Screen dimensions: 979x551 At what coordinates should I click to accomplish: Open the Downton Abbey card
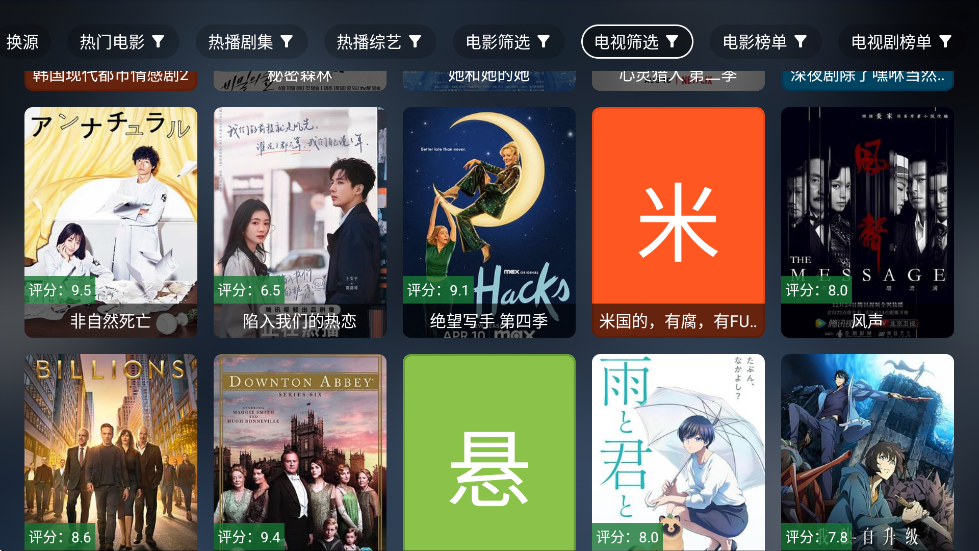pyautogui.click(x=300, y=452)
